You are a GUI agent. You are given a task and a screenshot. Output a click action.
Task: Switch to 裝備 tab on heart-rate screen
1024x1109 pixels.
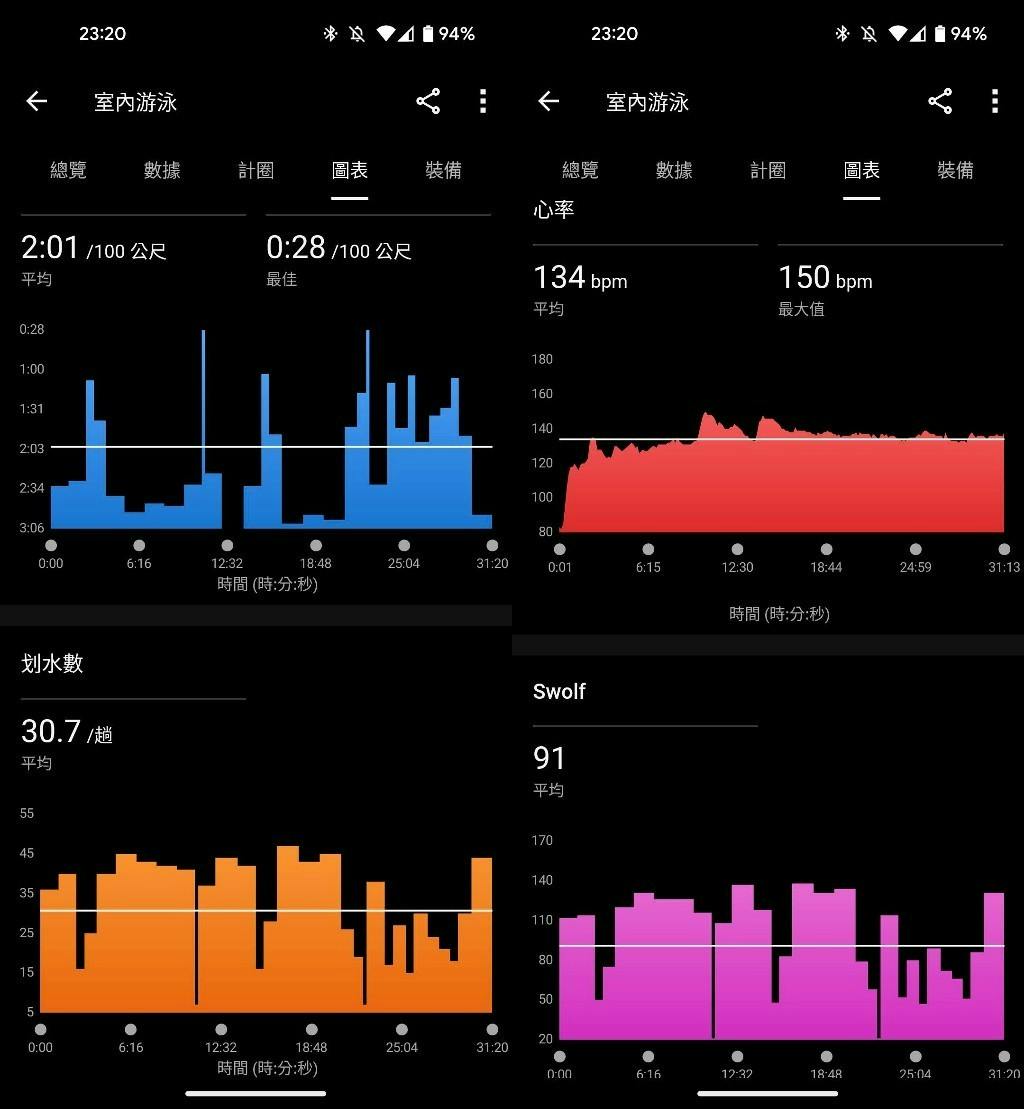coord(955,170)
